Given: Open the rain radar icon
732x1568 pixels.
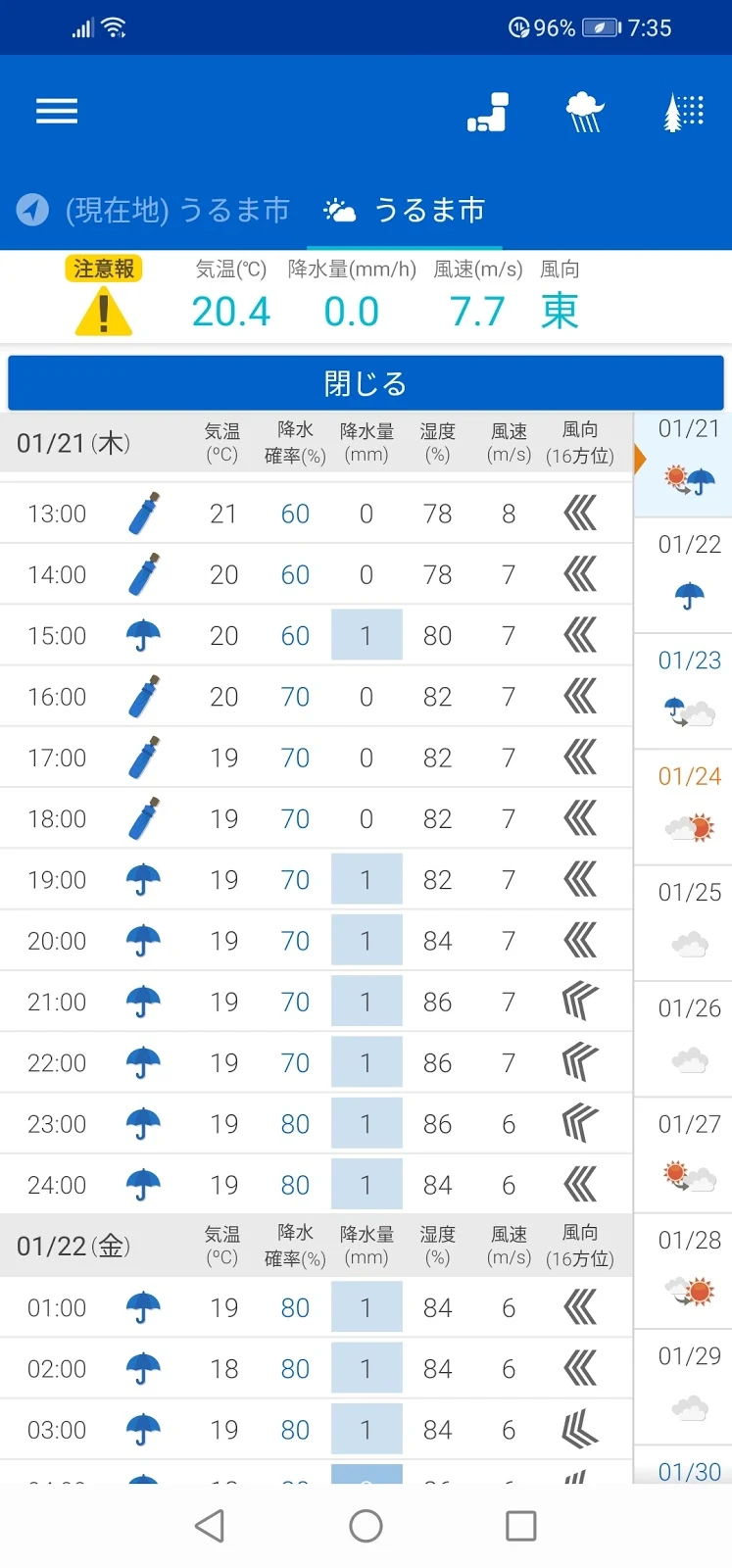Looking at the screenshot, I should (487, 113).
